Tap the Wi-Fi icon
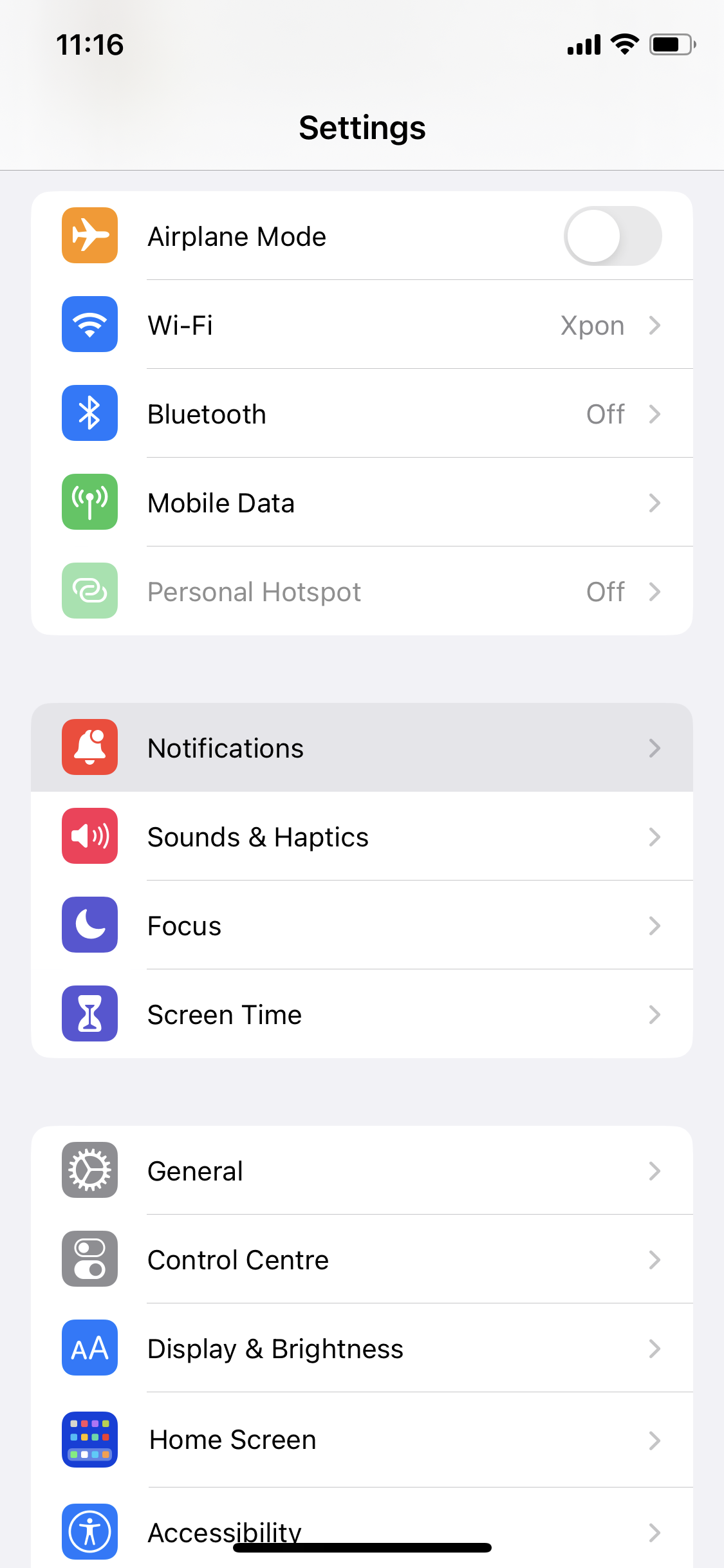Screen dimensions: 724x1568 [89, 325]
